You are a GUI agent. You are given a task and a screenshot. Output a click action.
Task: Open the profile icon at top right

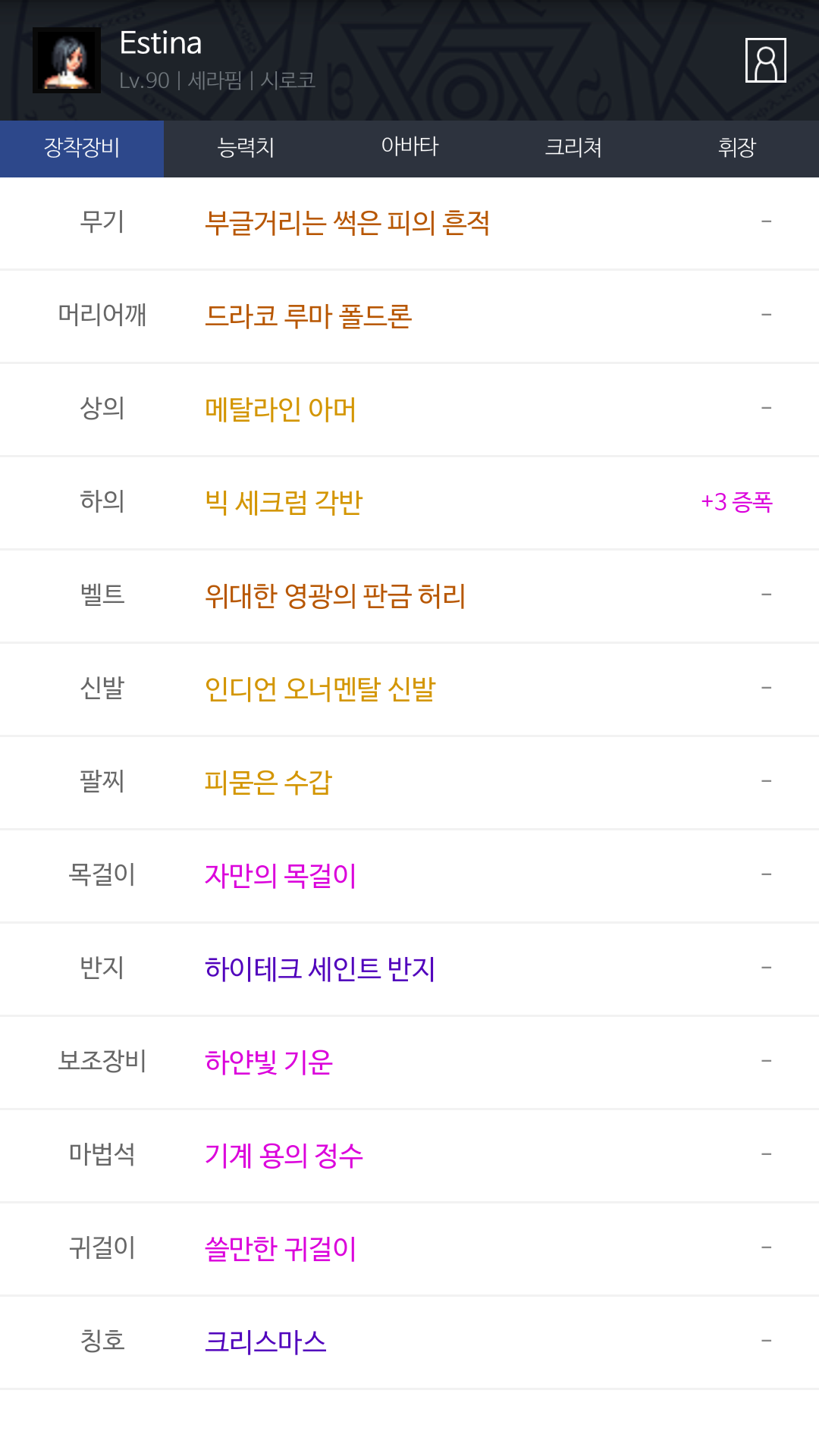click(766, 60)
